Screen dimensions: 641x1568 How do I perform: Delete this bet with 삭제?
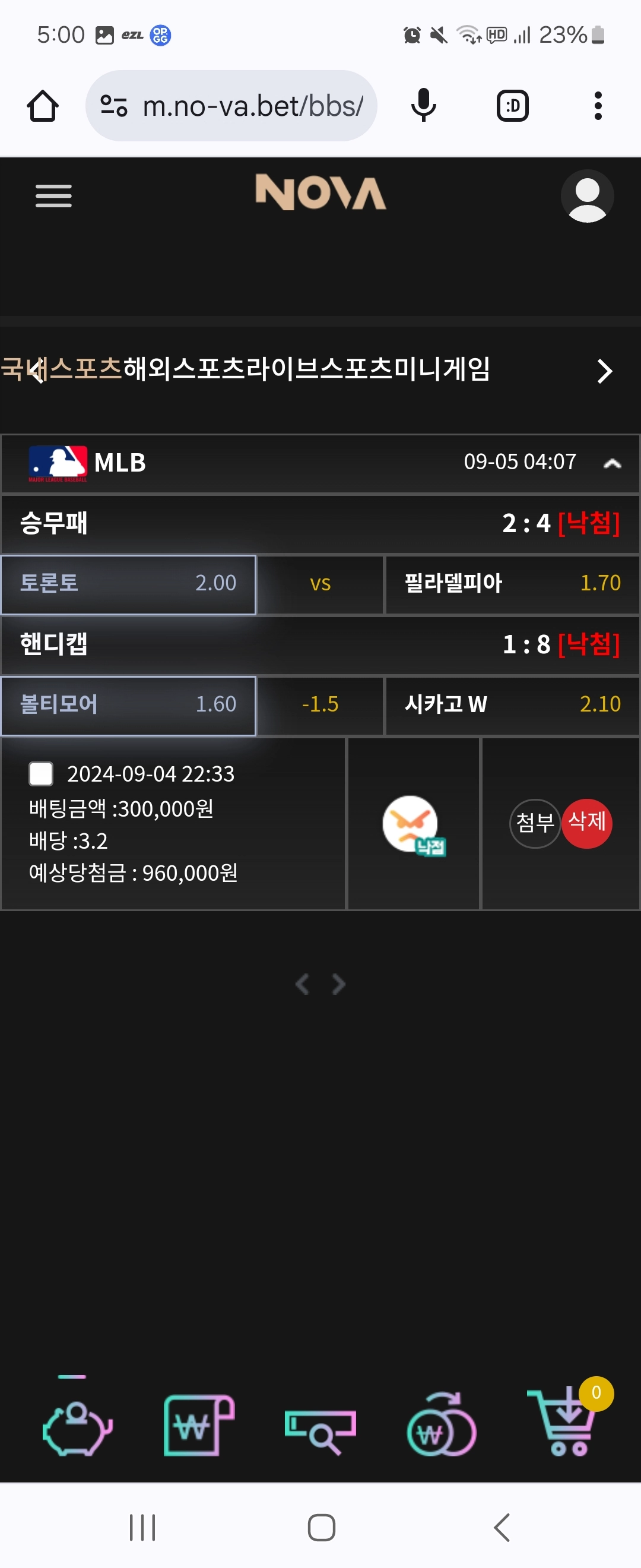(x=587, y=823)
